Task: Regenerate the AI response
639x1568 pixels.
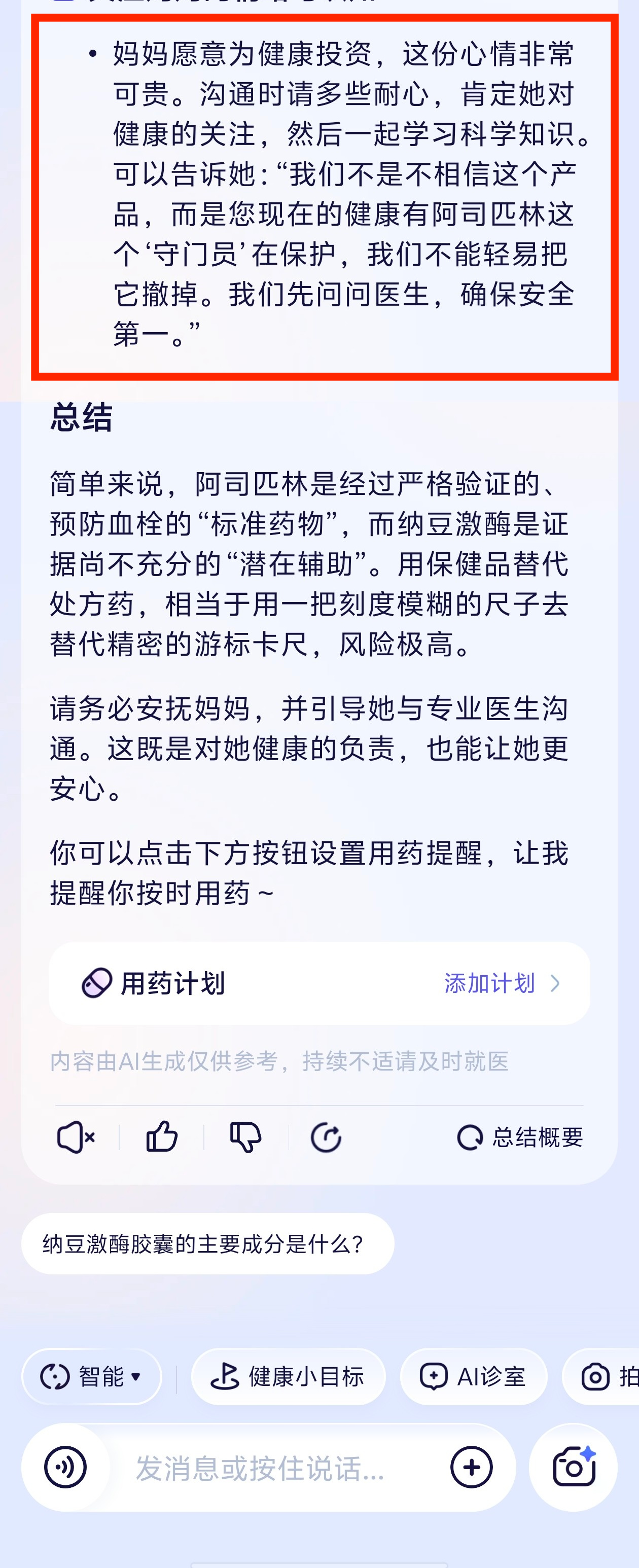Action: tap(326, 1136)
